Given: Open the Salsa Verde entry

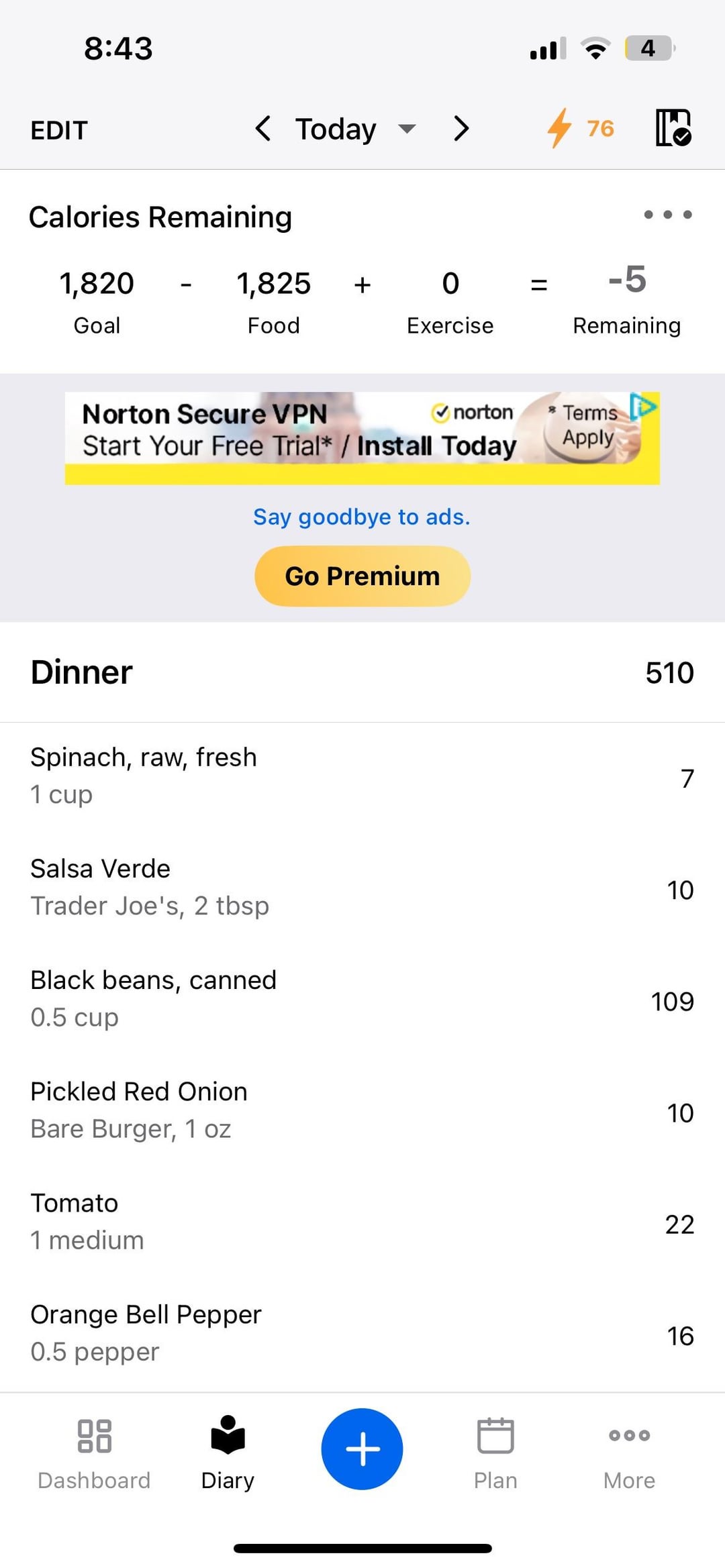Looking at the screenshot, I should pyautogui.click(x=362, y=888).
